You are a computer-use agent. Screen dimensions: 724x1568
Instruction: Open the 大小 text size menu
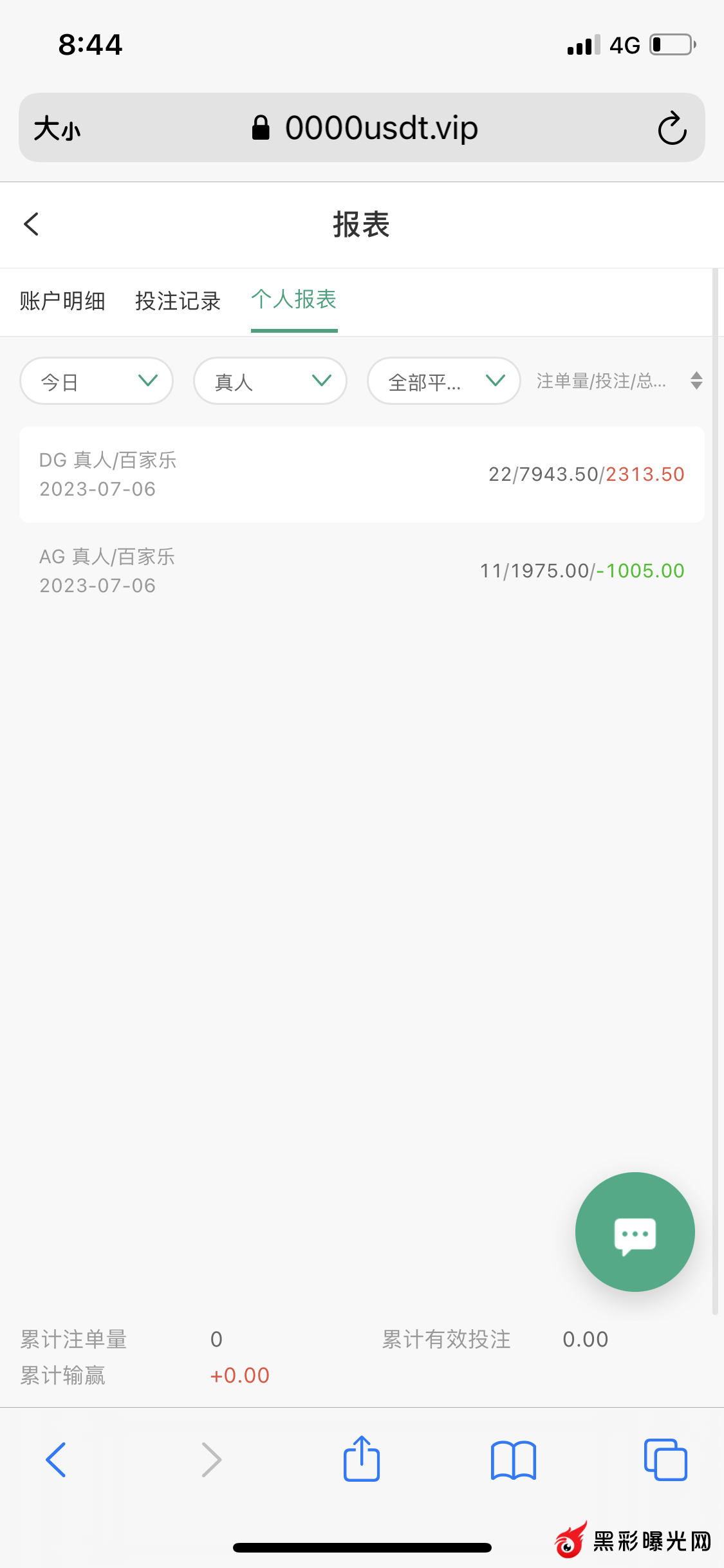click(x=57, y=128)
